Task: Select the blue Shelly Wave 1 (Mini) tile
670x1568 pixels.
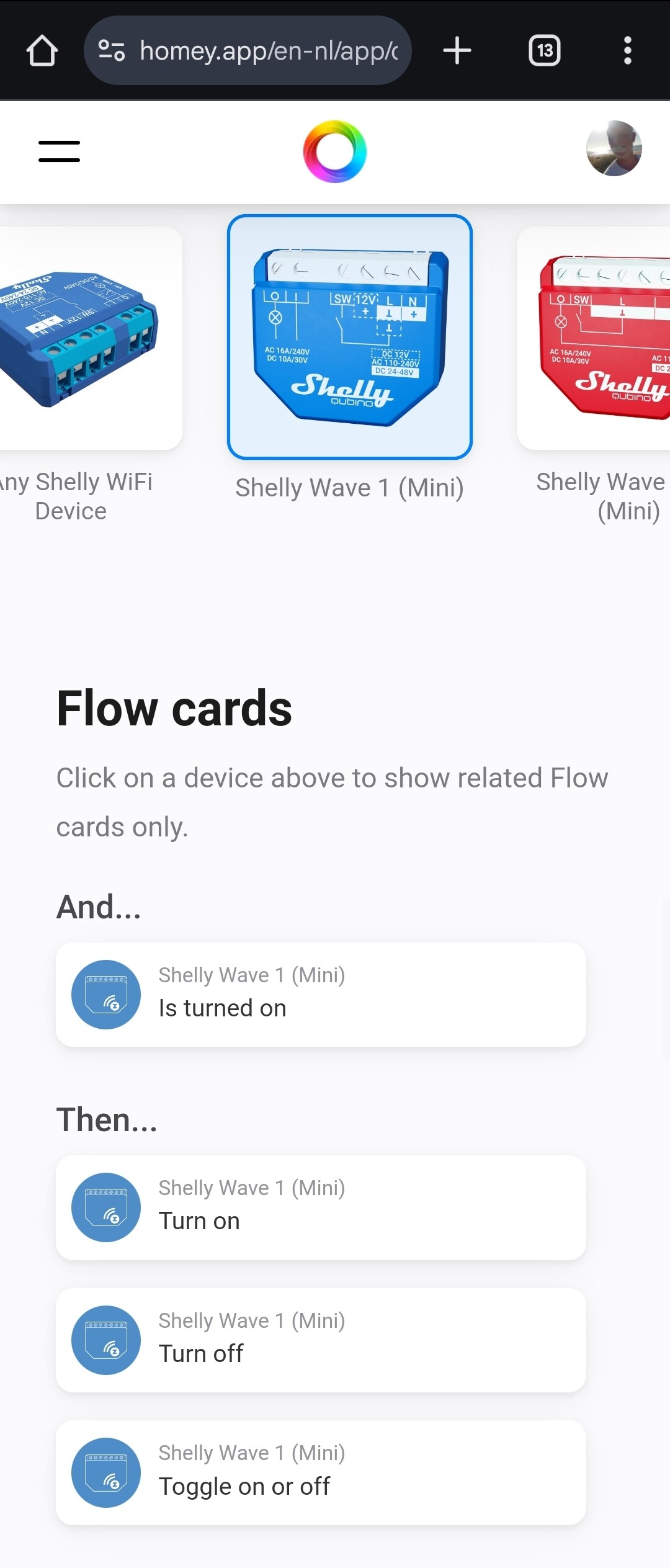Action: [x=350, y=337]
